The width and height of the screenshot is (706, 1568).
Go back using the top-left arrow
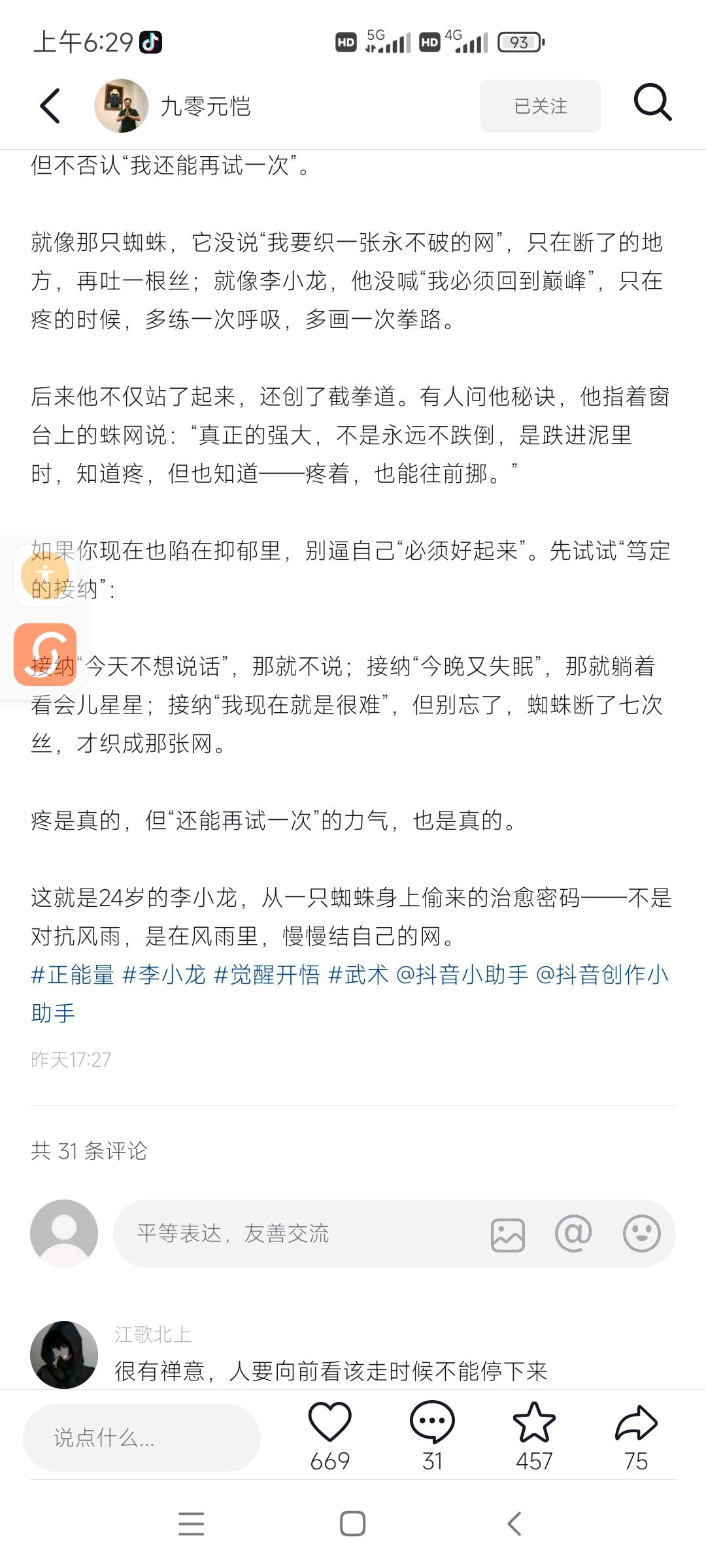50,106
